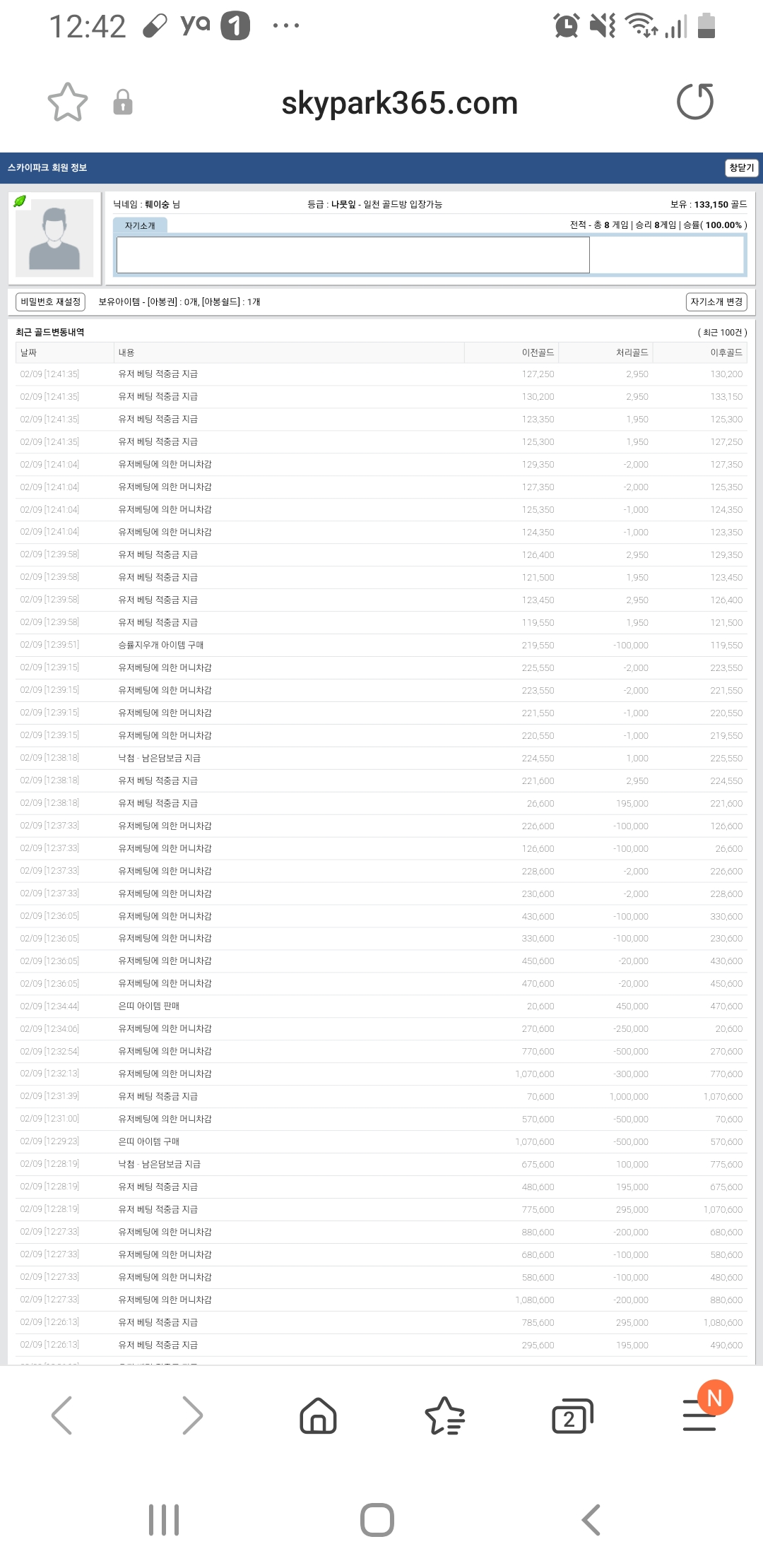The height and width of the screenshot is (1568, 763).
Task: Tap the skypark365.com address bar
Action: coord(400,103)
